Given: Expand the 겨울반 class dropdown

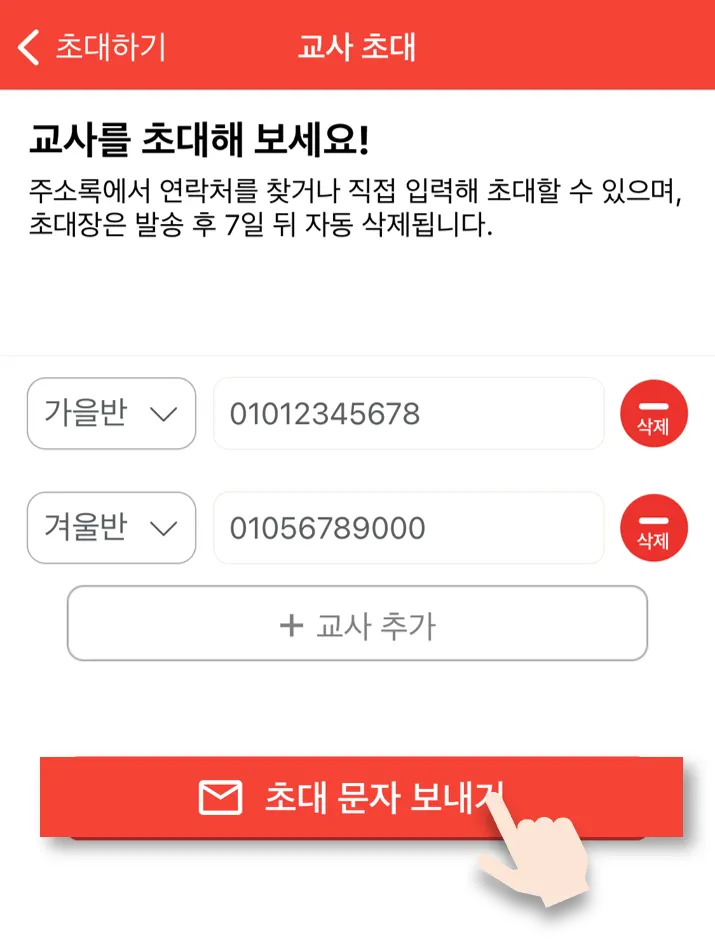Looking at the screenshot, I should pos(111,527).
